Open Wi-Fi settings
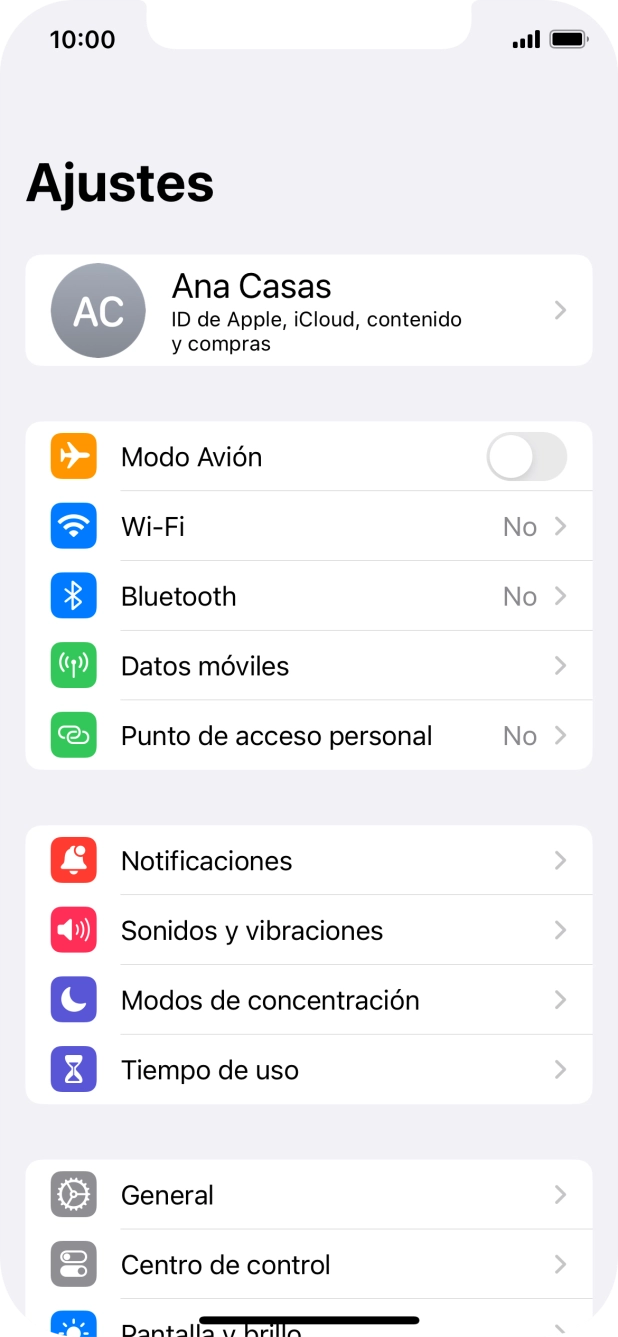 pyautogui.click(x=308, y=526)
